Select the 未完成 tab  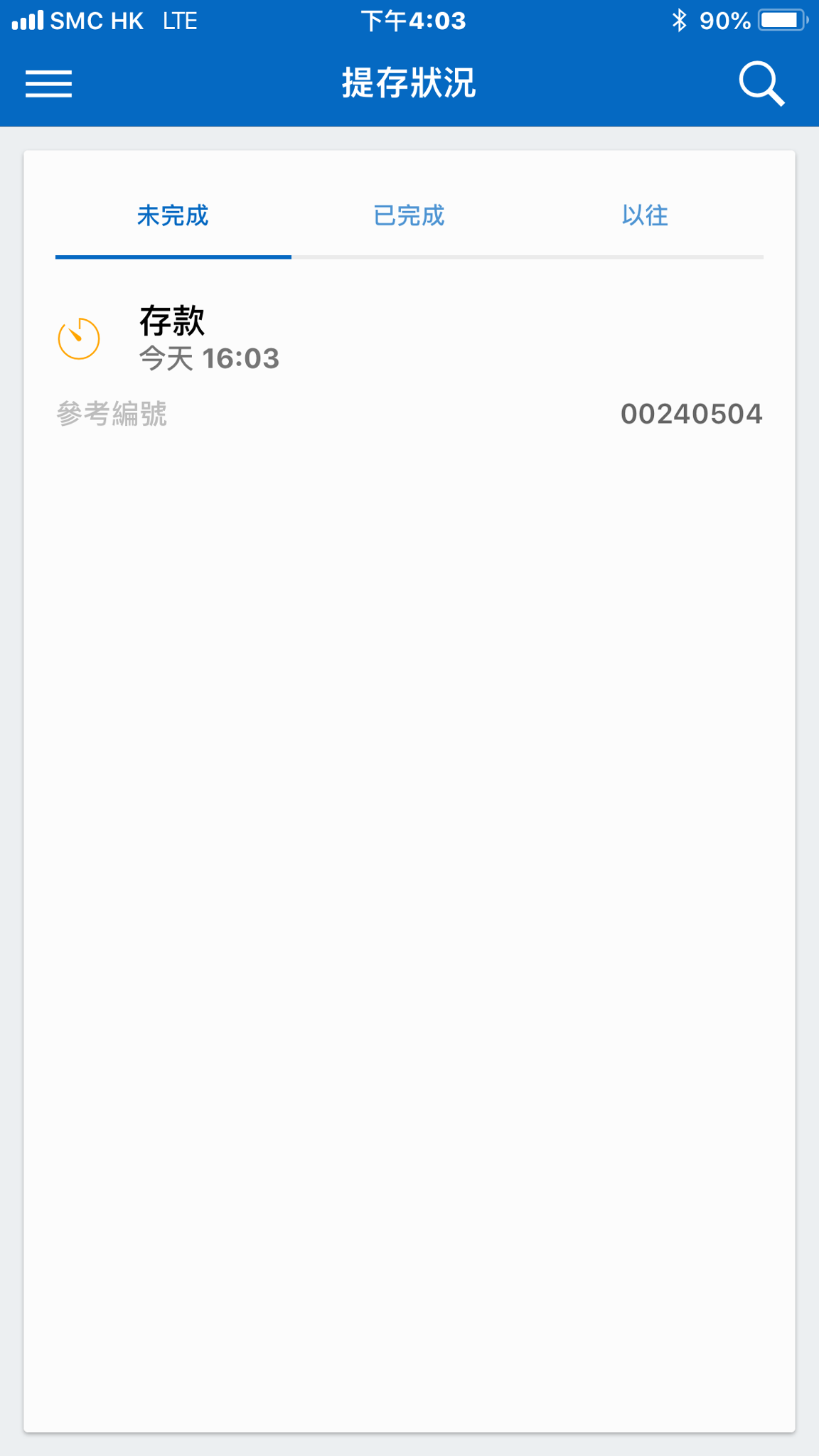click(173, 215)
